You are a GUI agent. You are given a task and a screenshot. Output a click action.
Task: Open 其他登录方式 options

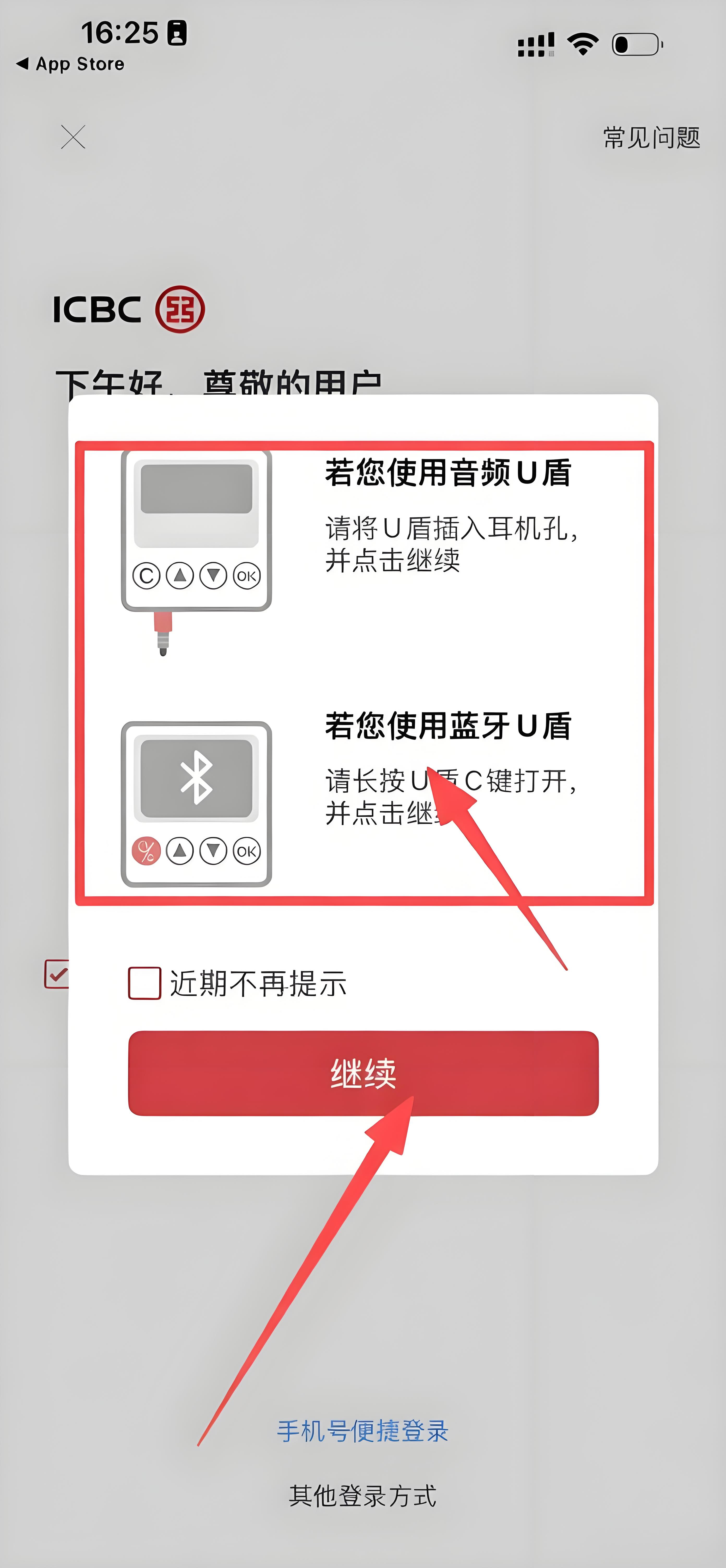pos(362,1496)
